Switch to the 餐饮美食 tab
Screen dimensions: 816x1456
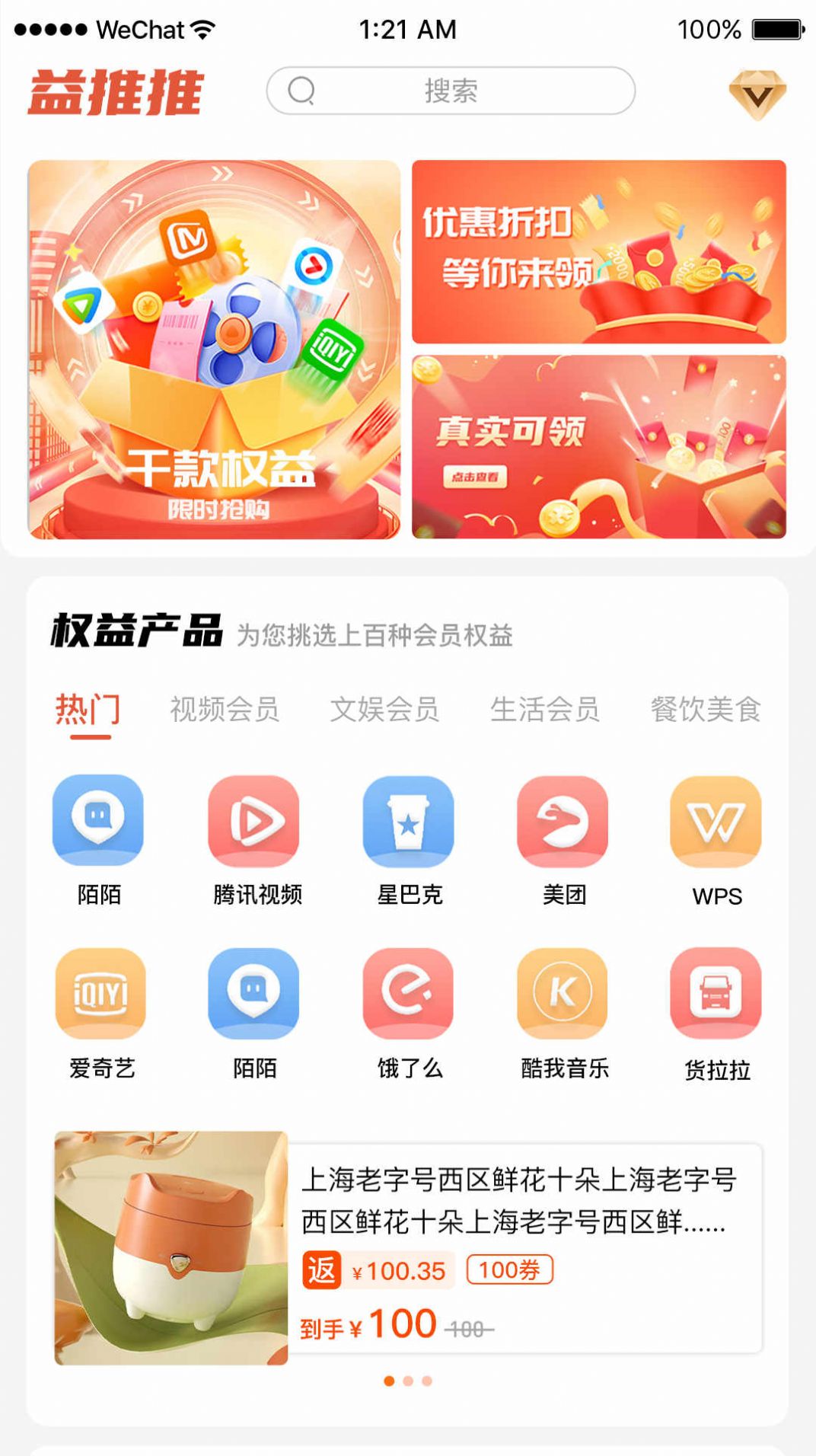pyautogui.click(x=706, y=709)
